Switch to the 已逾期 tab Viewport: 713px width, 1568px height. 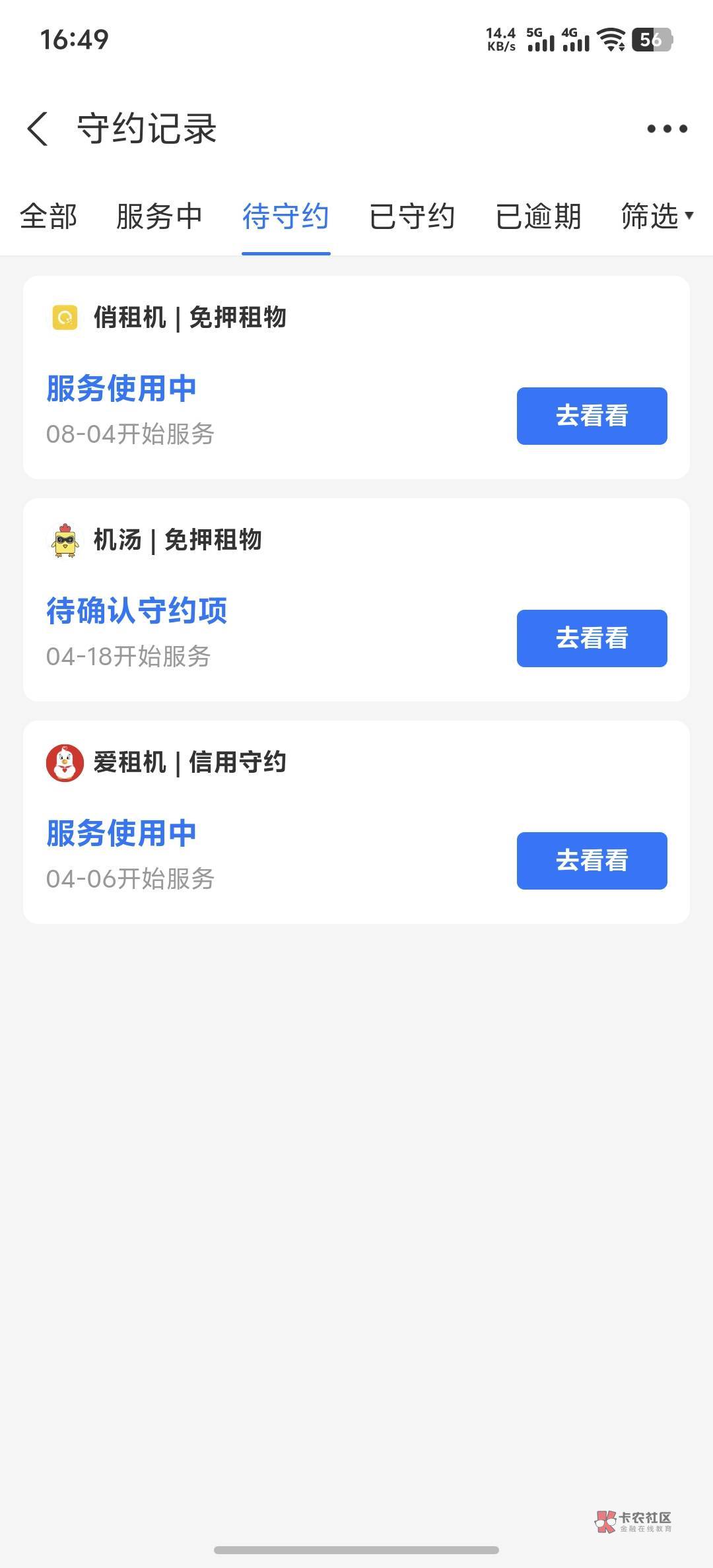tap(539, 216)
